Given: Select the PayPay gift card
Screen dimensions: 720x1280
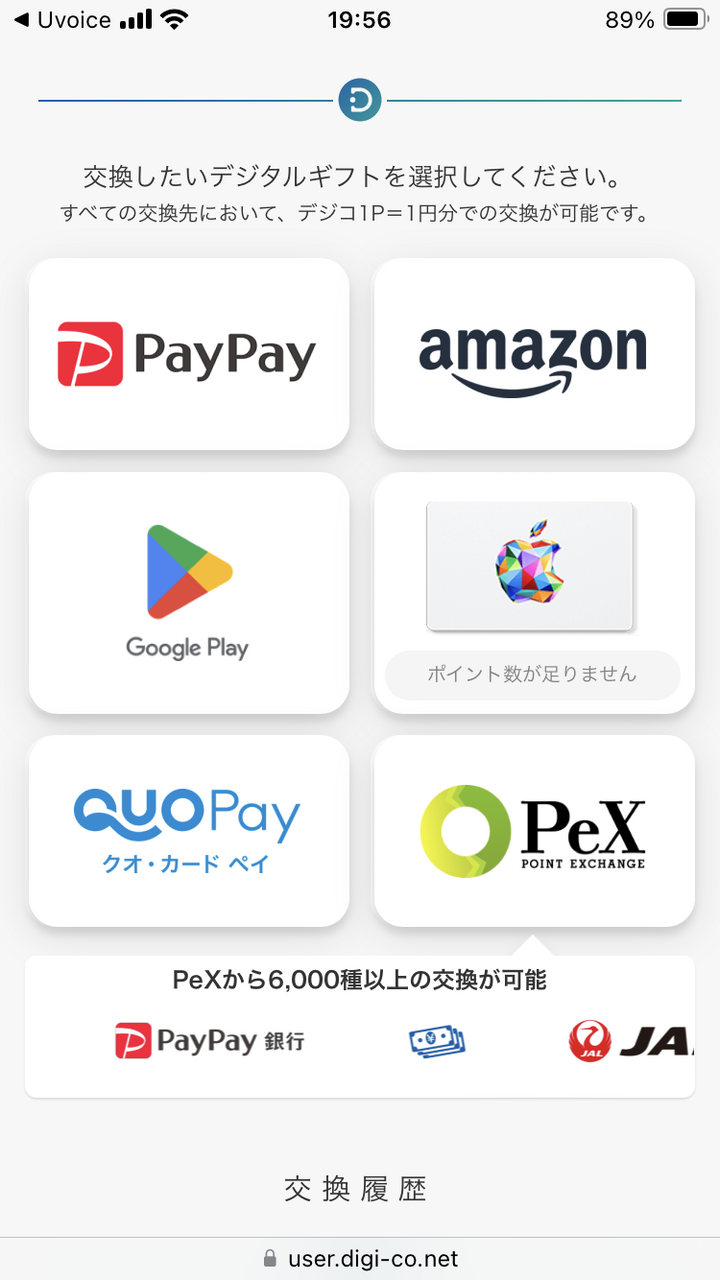Looking at the screenshot, I should click(x=189, y=354).
